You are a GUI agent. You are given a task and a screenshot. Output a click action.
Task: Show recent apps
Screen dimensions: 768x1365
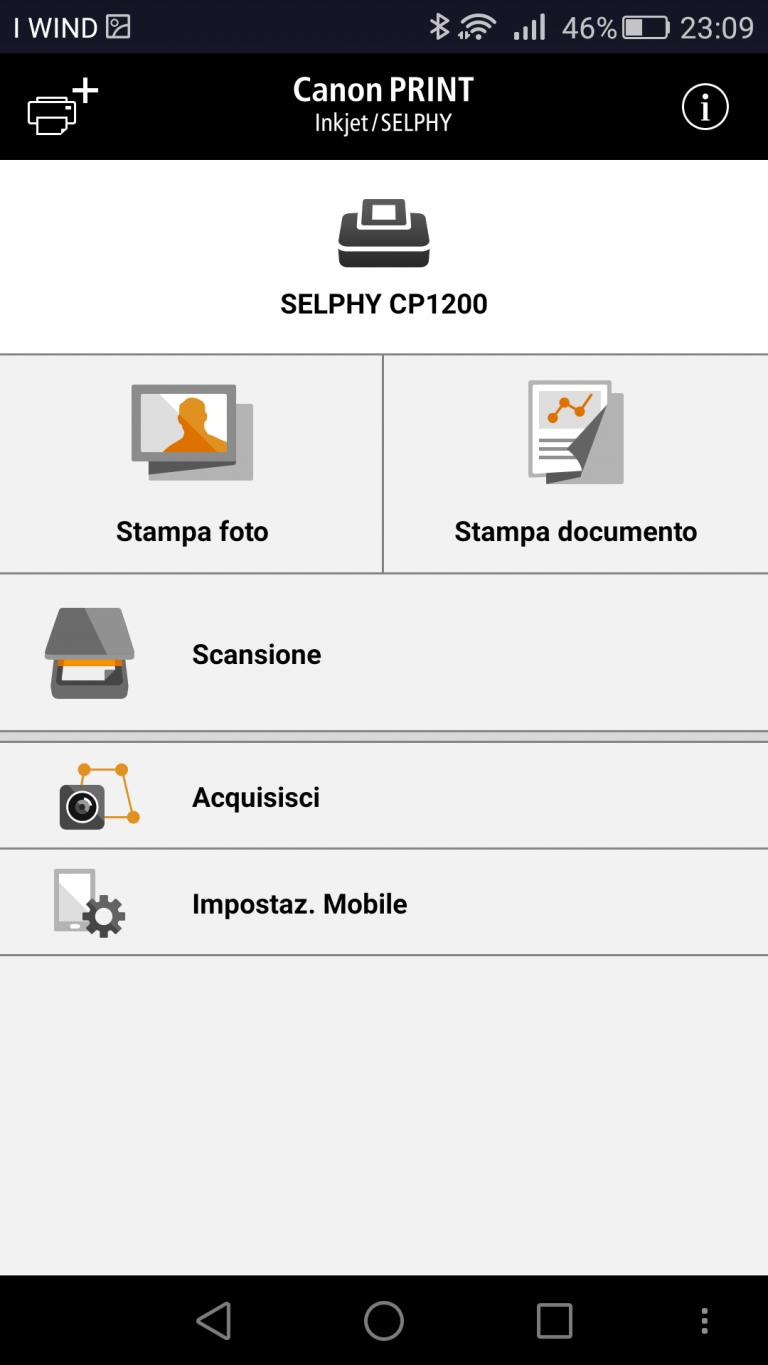[554, 1321]
